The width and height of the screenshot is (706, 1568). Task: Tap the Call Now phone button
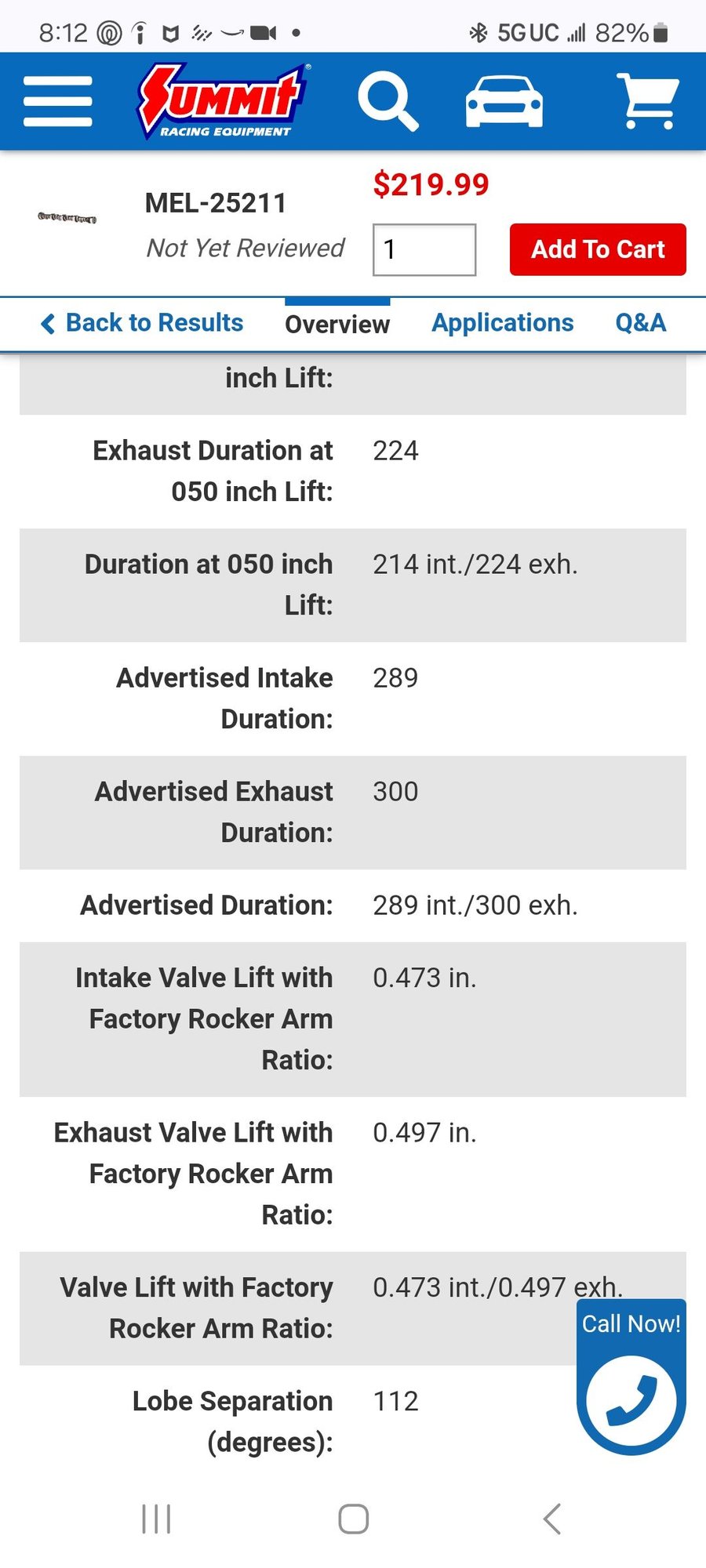(x=631, y=1377)
